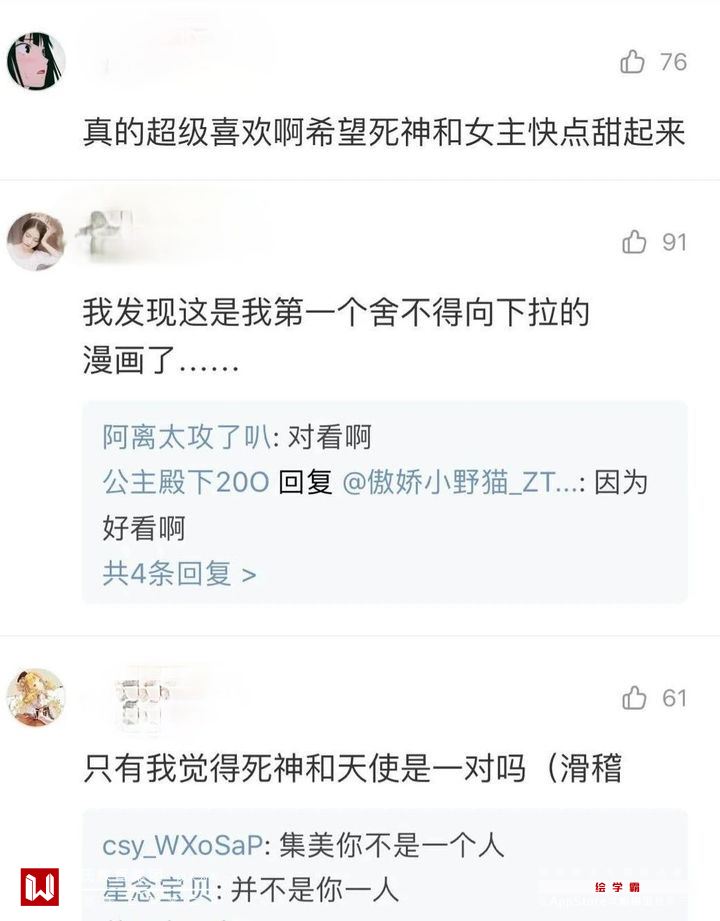Screen dimensions: 720x921
Task: Open the avatar of the 61-likes commenter
Action: tap(36, 697)
